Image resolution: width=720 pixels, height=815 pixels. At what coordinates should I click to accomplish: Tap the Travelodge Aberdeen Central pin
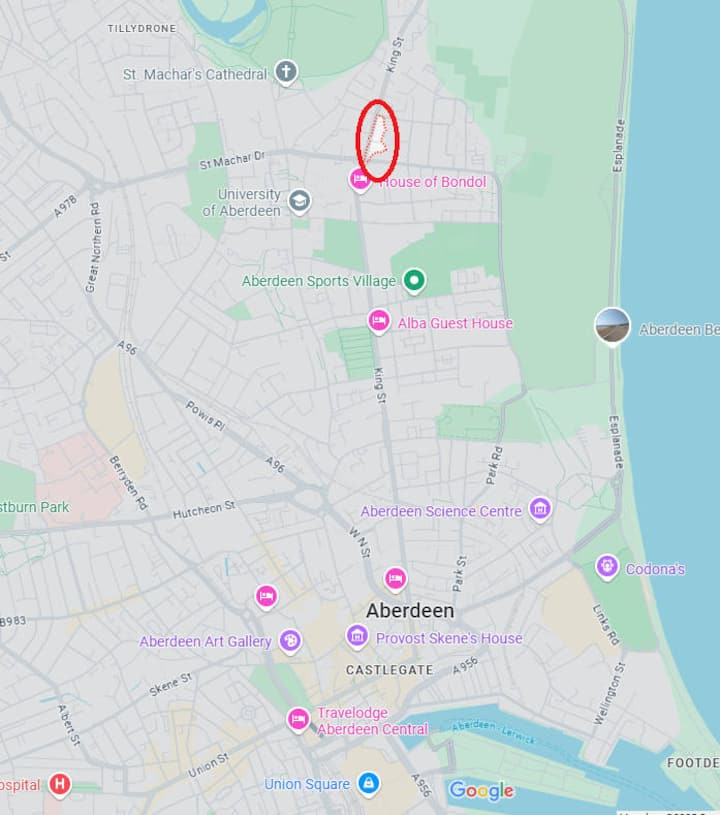point(298,719)
